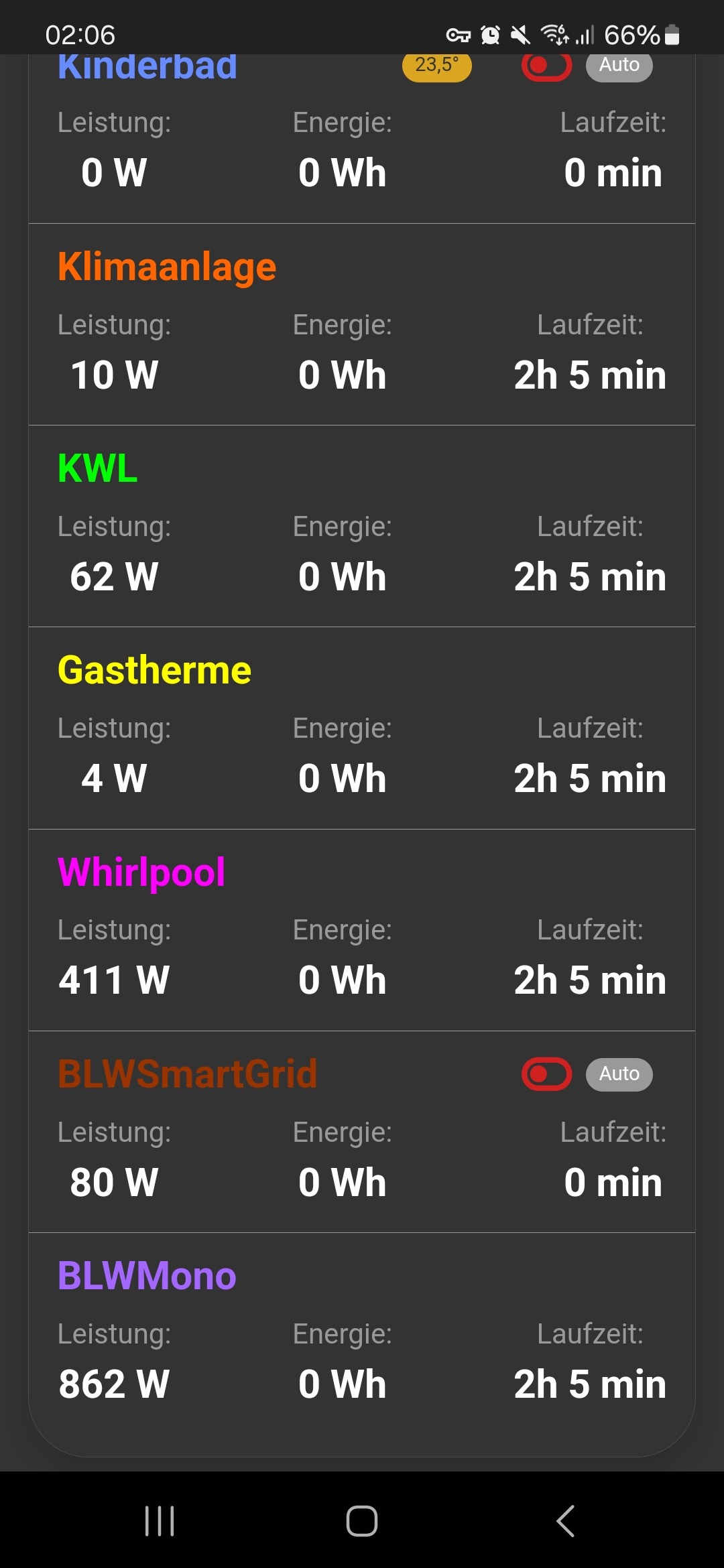Toggle the BLWSmartGrid power switch
Image resolution: width=724 pixels, height=1568 pixels.
point(546,1074)
